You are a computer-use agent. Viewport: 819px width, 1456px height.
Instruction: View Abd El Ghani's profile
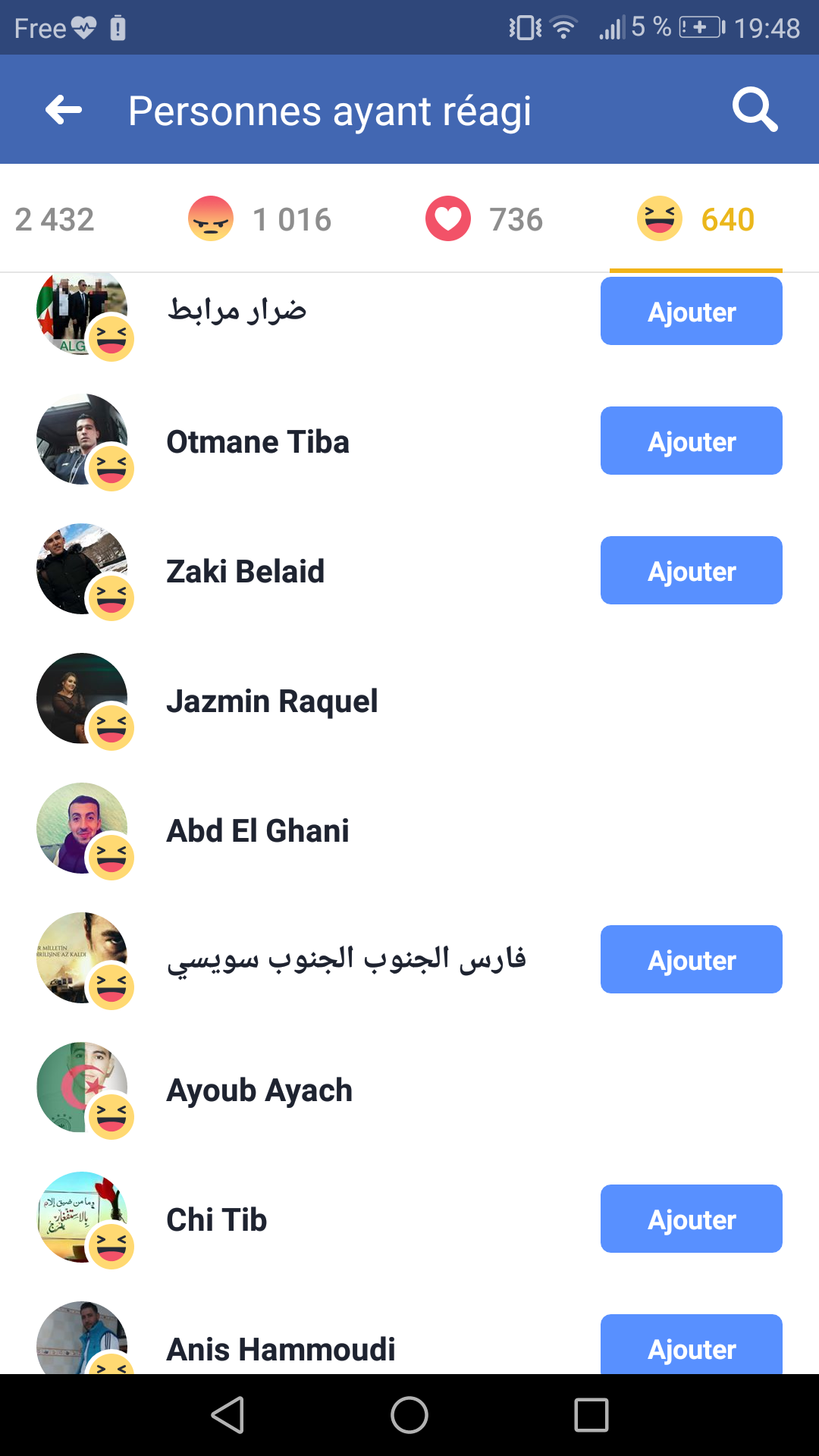(x=258, y=831)
